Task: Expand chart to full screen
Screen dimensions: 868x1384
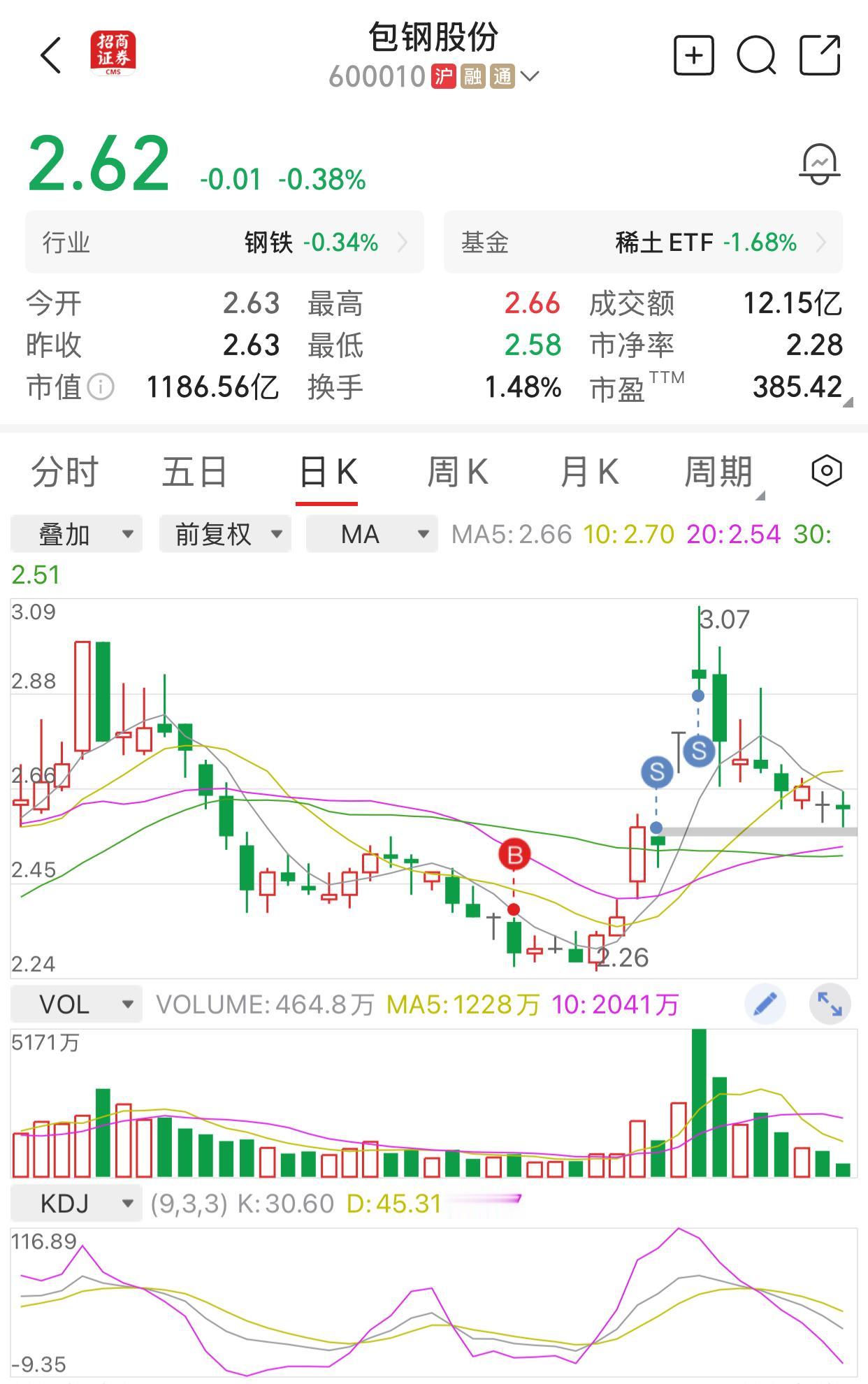Action: click(x=830, y=1004)
